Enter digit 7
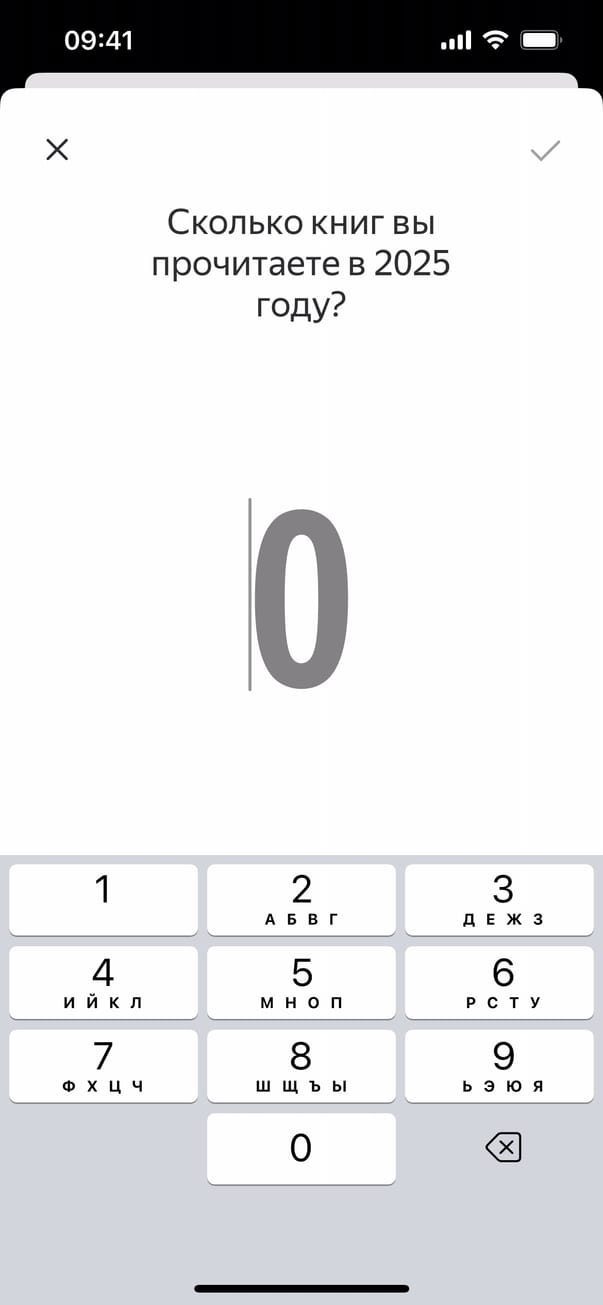This screenshot has width=603, height=1305. [x=103, y=1066]
